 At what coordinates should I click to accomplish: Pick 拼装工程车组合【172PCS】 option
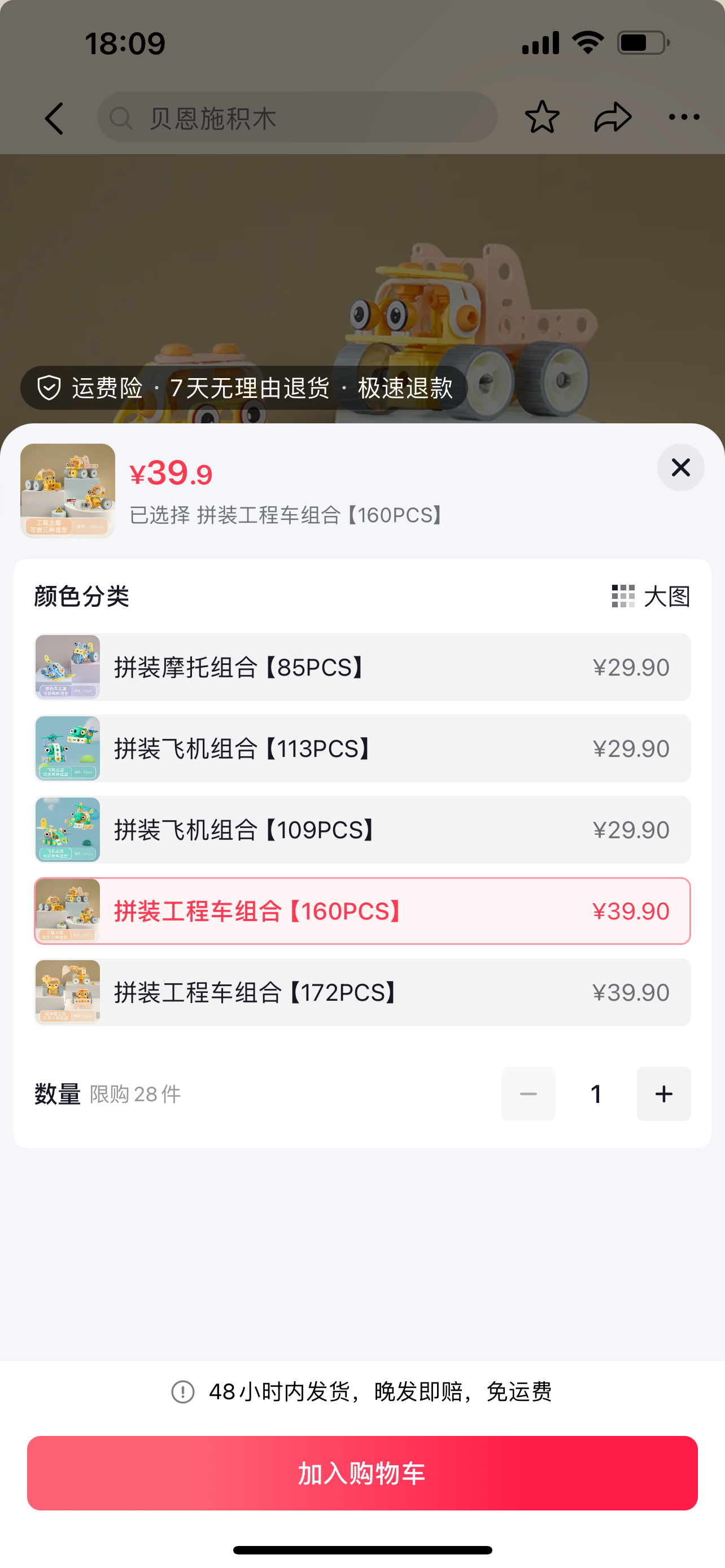coord(362,992)
